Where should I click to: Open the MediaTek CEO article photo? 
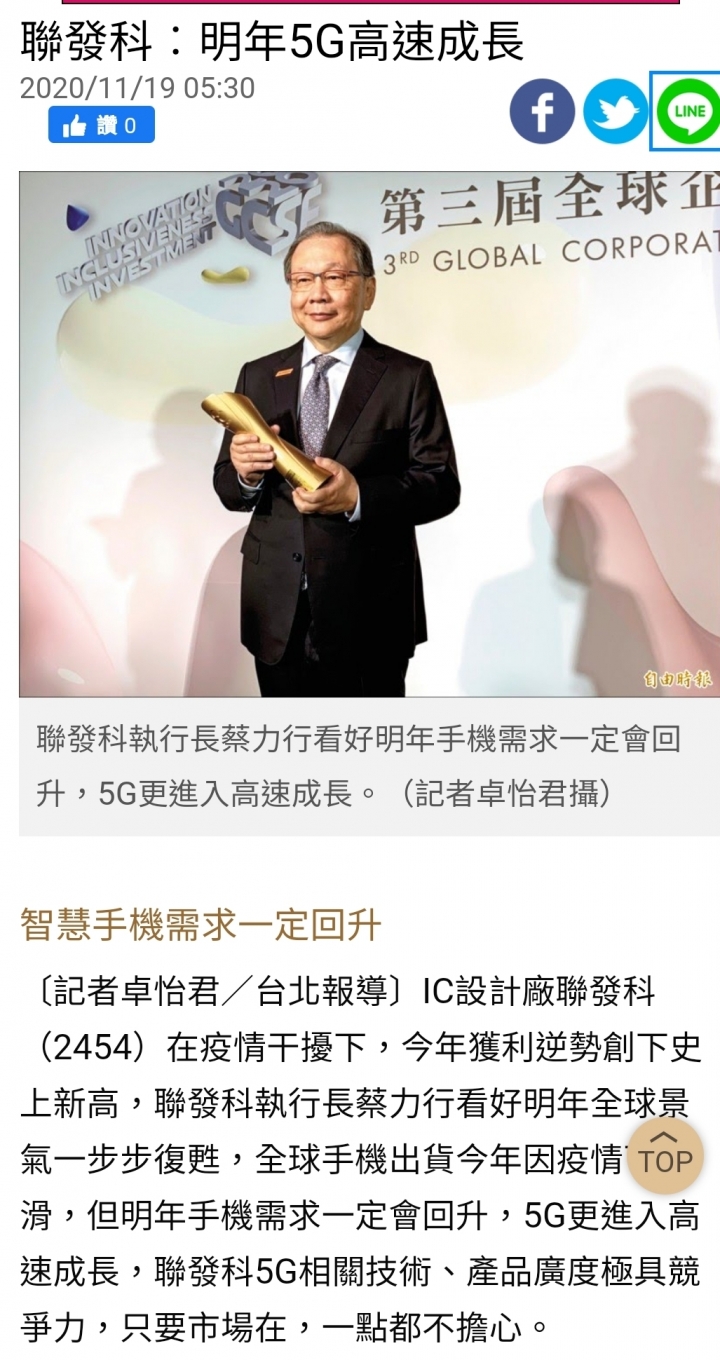click(369, 434)
